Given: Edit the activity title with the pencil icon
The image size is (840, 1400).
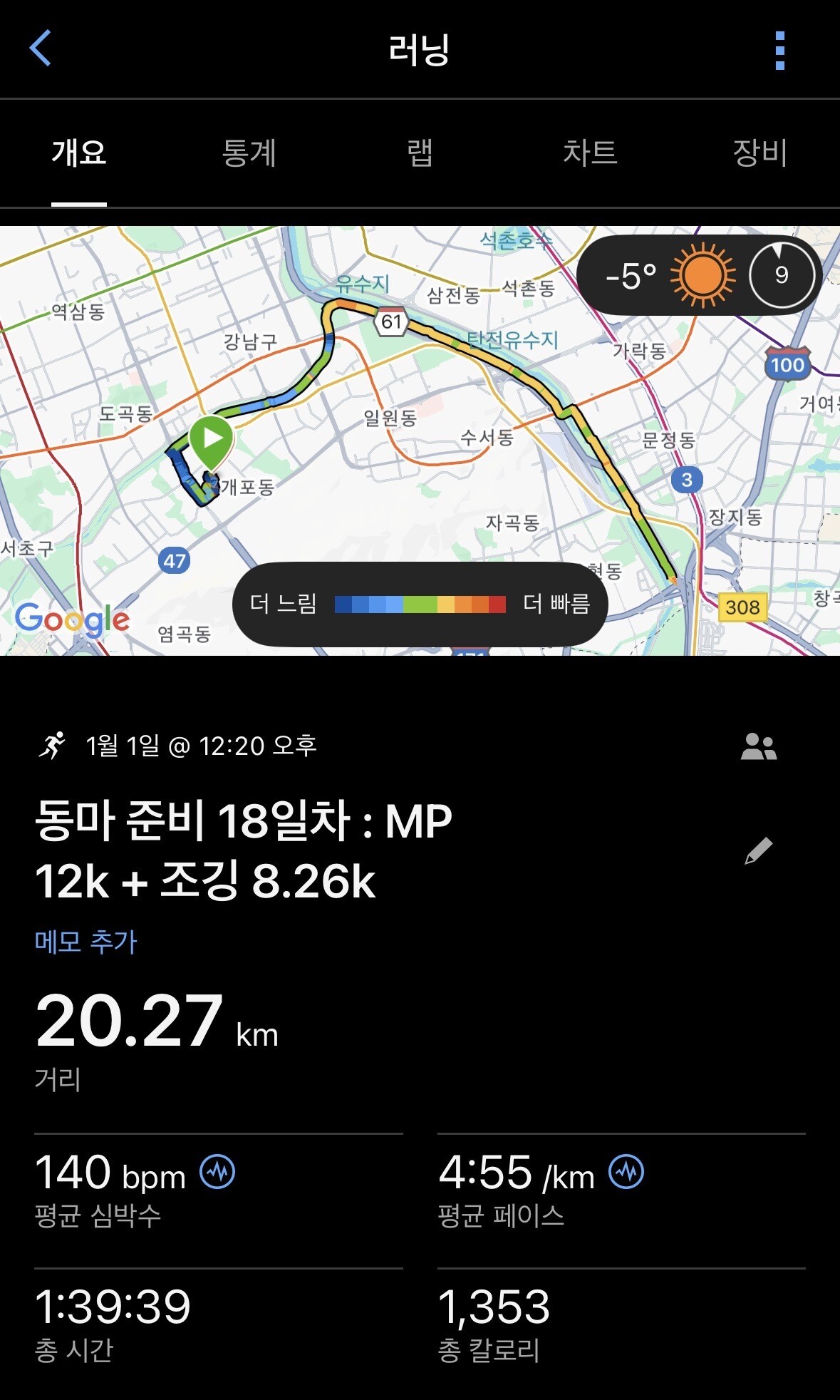Looking at the screenshot, I should [758, 850].
